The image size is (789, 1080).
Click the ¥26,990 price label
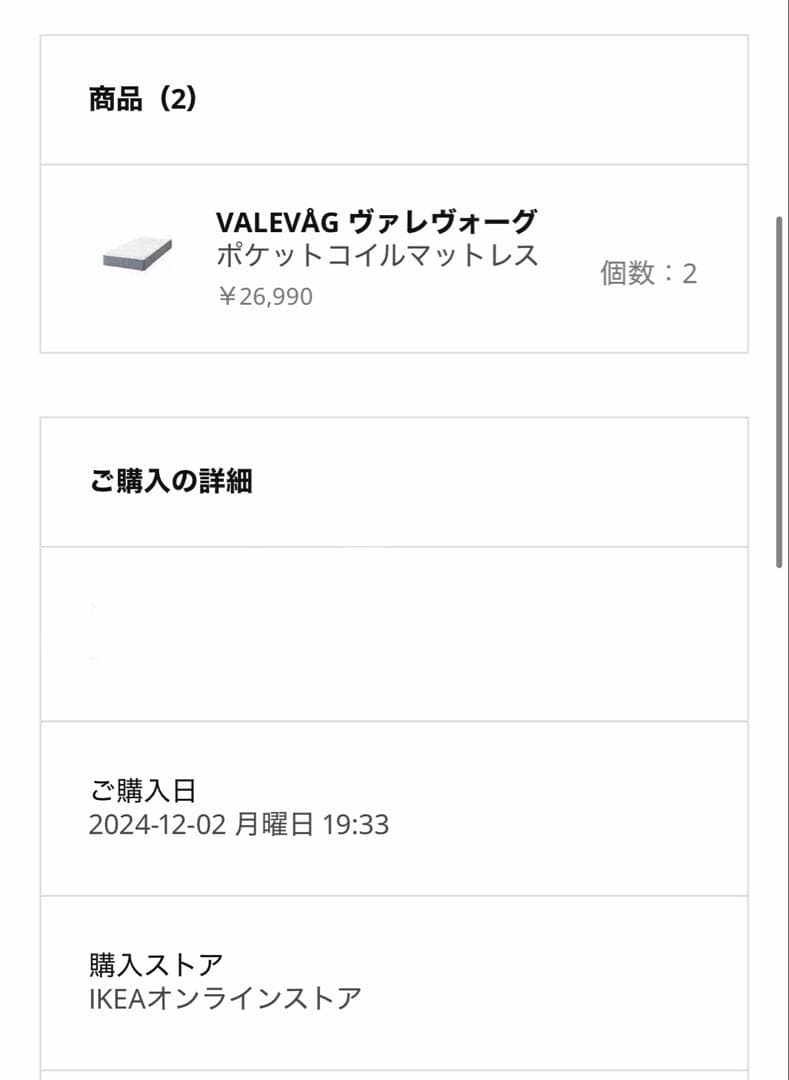[266, 294]
